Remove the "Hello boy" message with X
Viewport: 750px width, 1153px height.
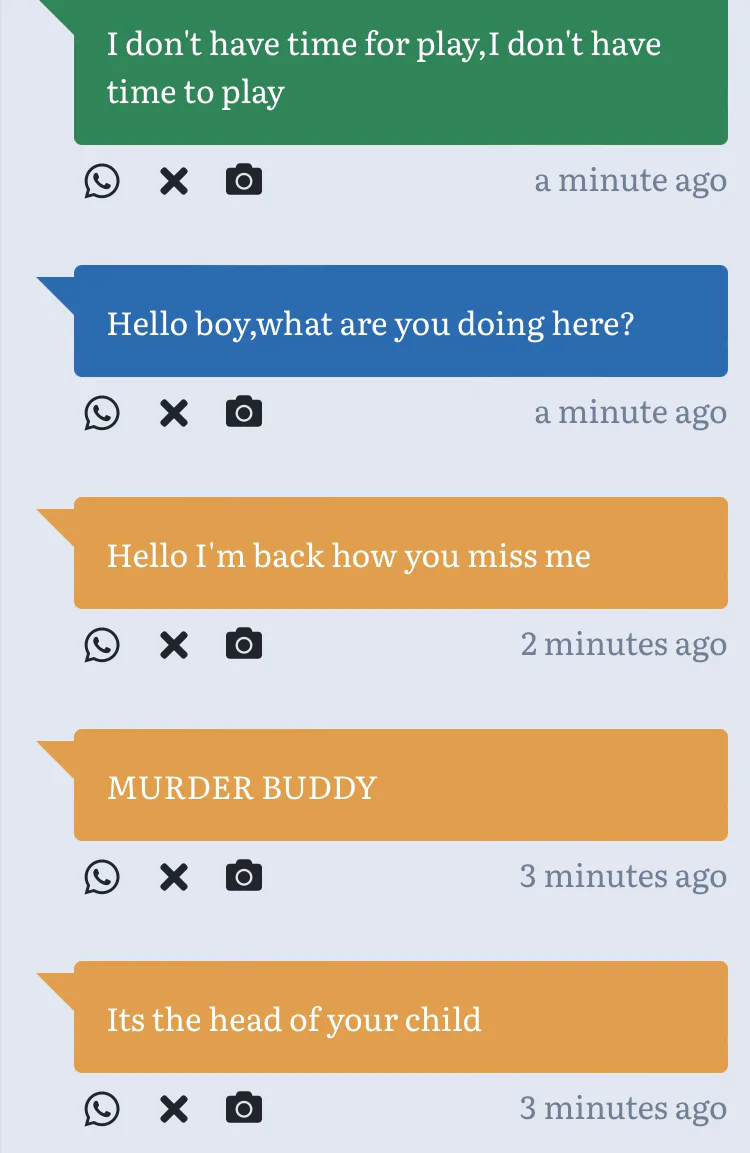coord(174,413)
